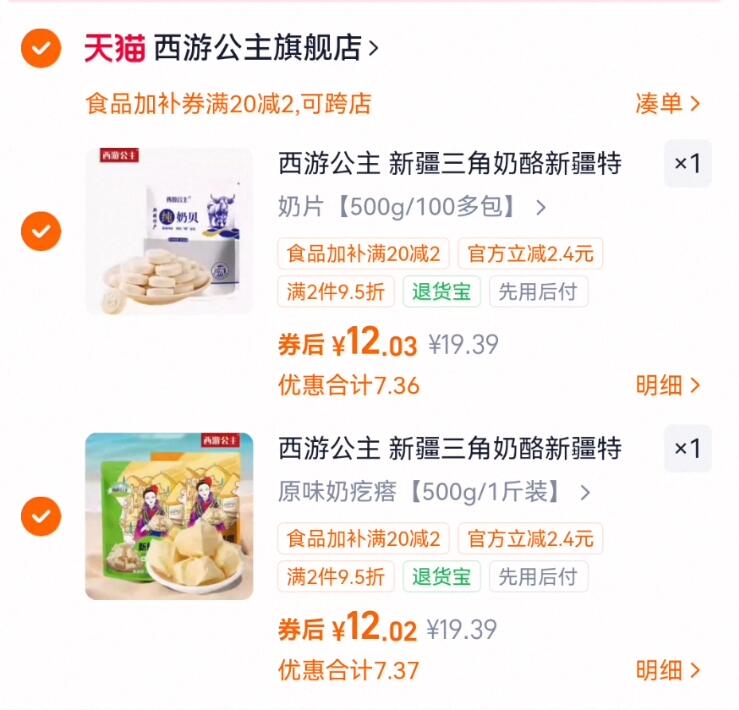View 明细 for the 优惠合计7.36 discount

pos(668,385)
